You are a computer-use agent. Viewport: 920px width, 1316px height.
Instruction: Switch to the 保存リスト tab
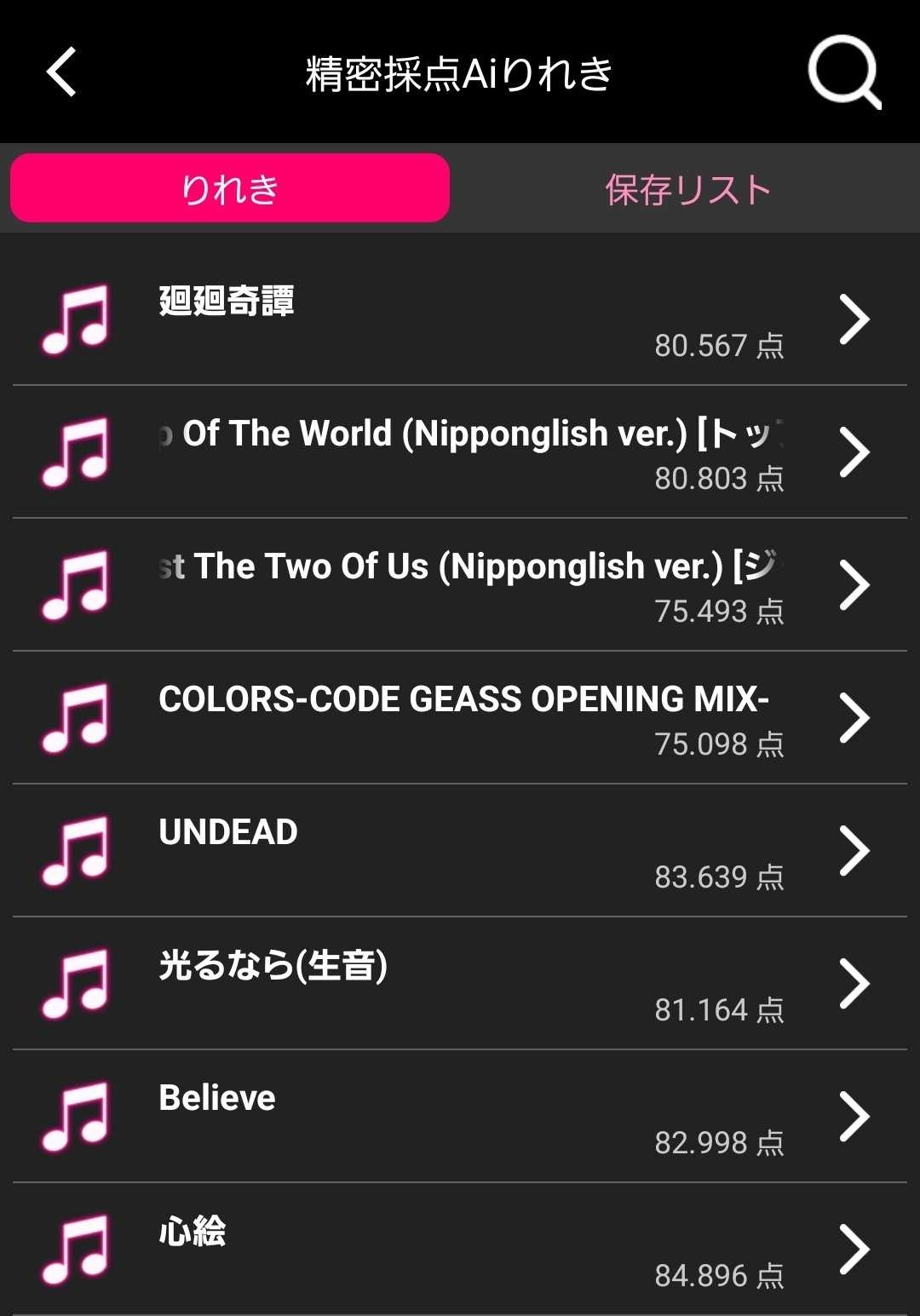[687, 188]
